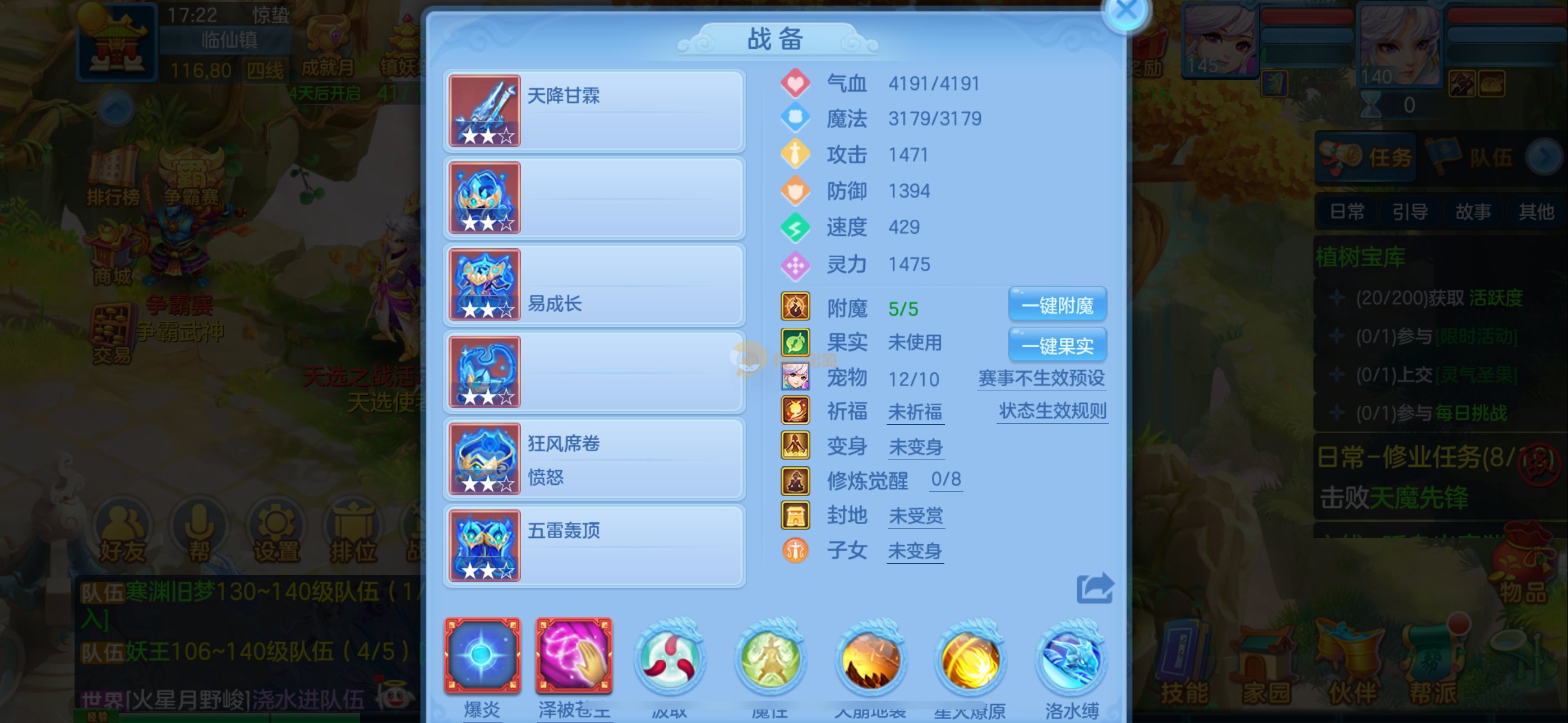Open equipment row 狂风席卷
Screen dimensions: 1568x723
(593, 459)
